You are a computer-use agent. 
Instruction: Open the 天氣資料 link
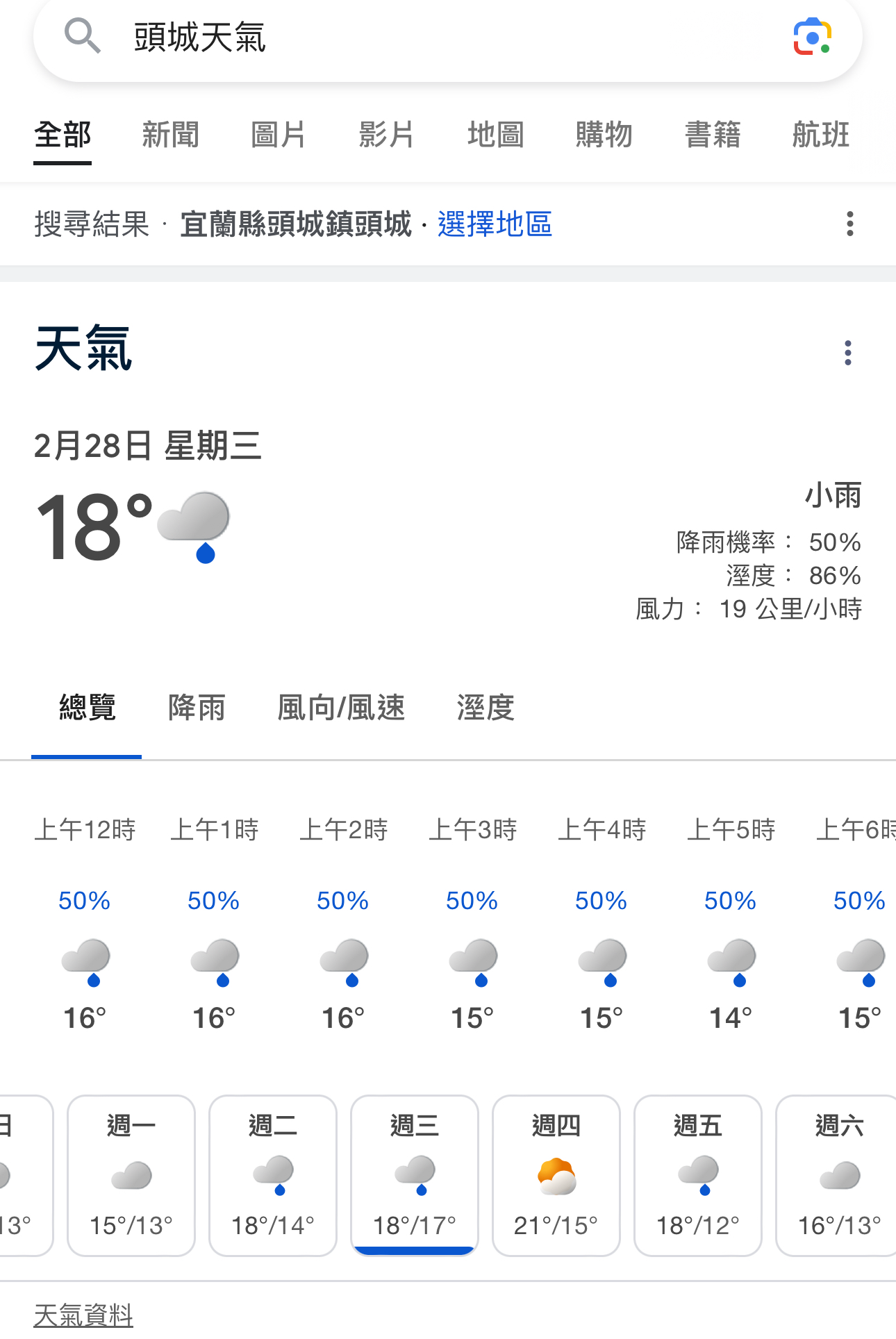83,1314
